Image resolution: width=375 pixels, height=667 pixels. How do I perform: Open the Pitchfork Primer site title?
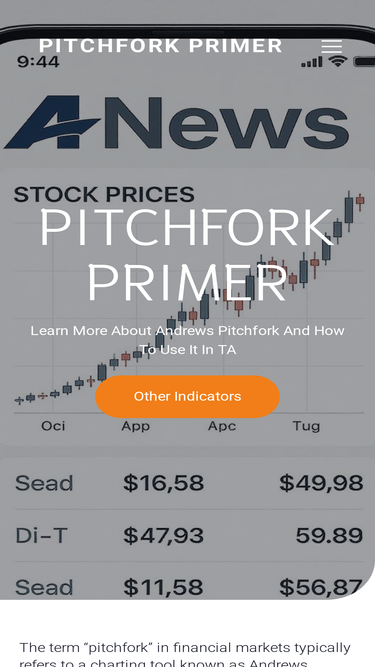click(x=161, y=46)
